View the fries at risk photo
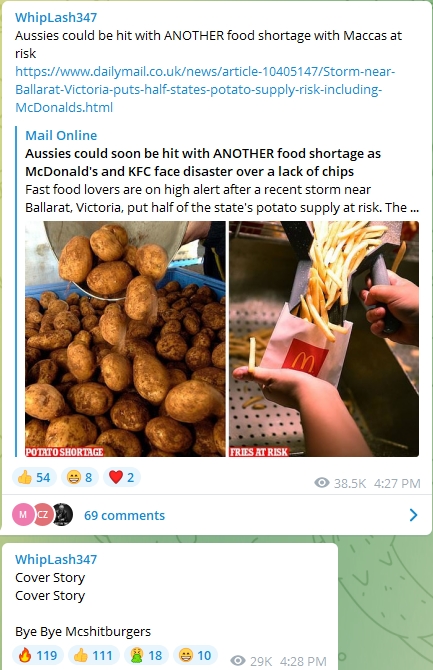433x670 pixels. pyautogui.click(x=324, y=339)
